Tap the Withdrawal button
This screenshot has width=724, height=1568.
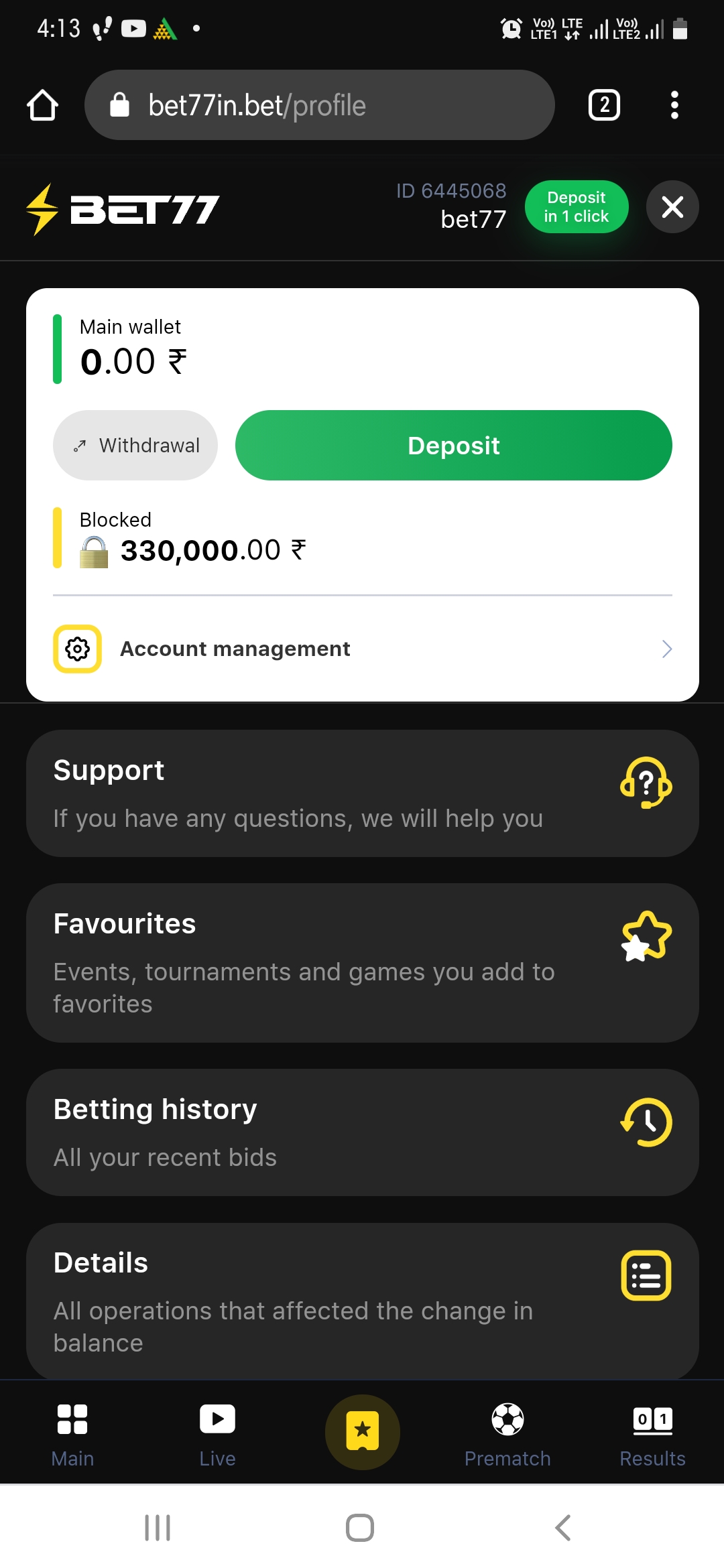pos(135,446)
